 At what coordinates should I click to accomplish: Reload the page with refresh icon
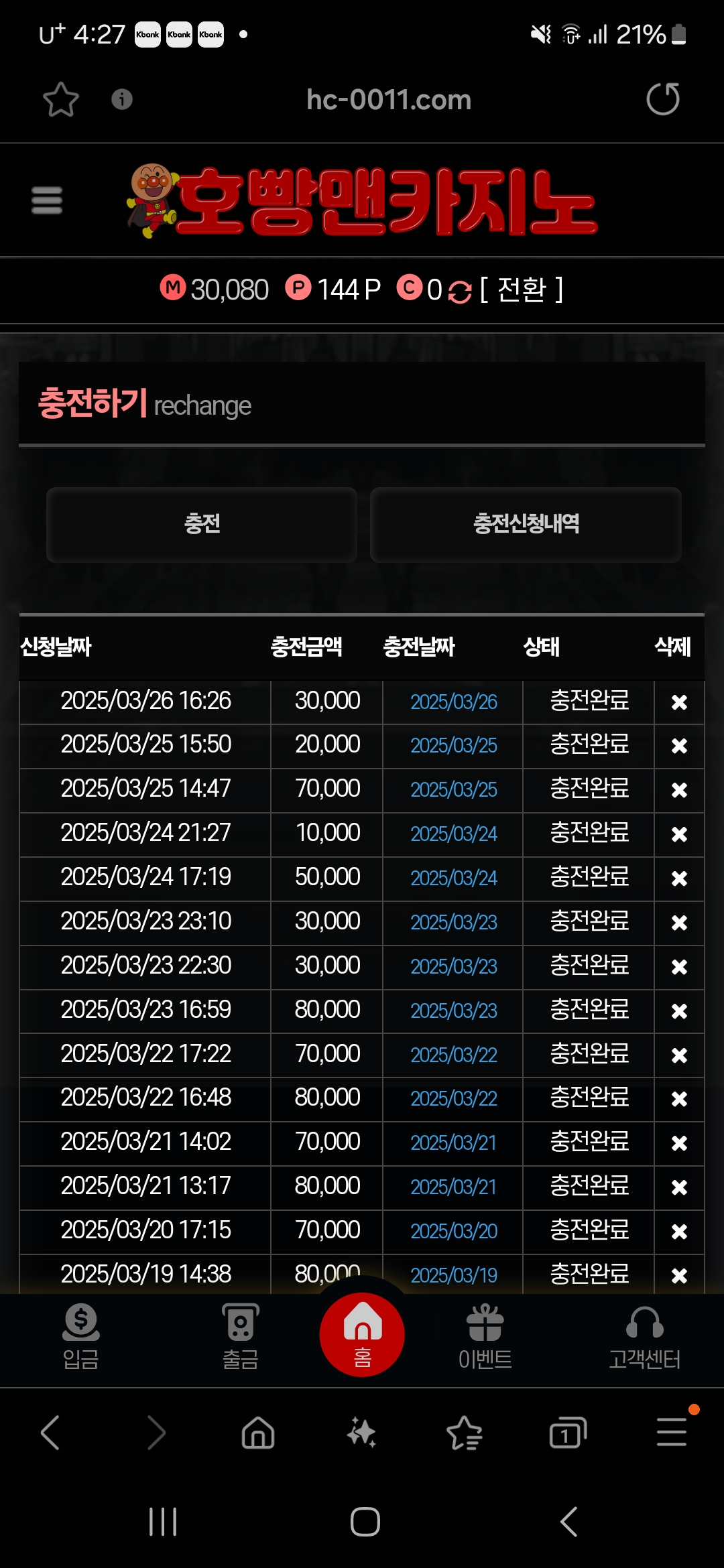(x=662, y=99)
